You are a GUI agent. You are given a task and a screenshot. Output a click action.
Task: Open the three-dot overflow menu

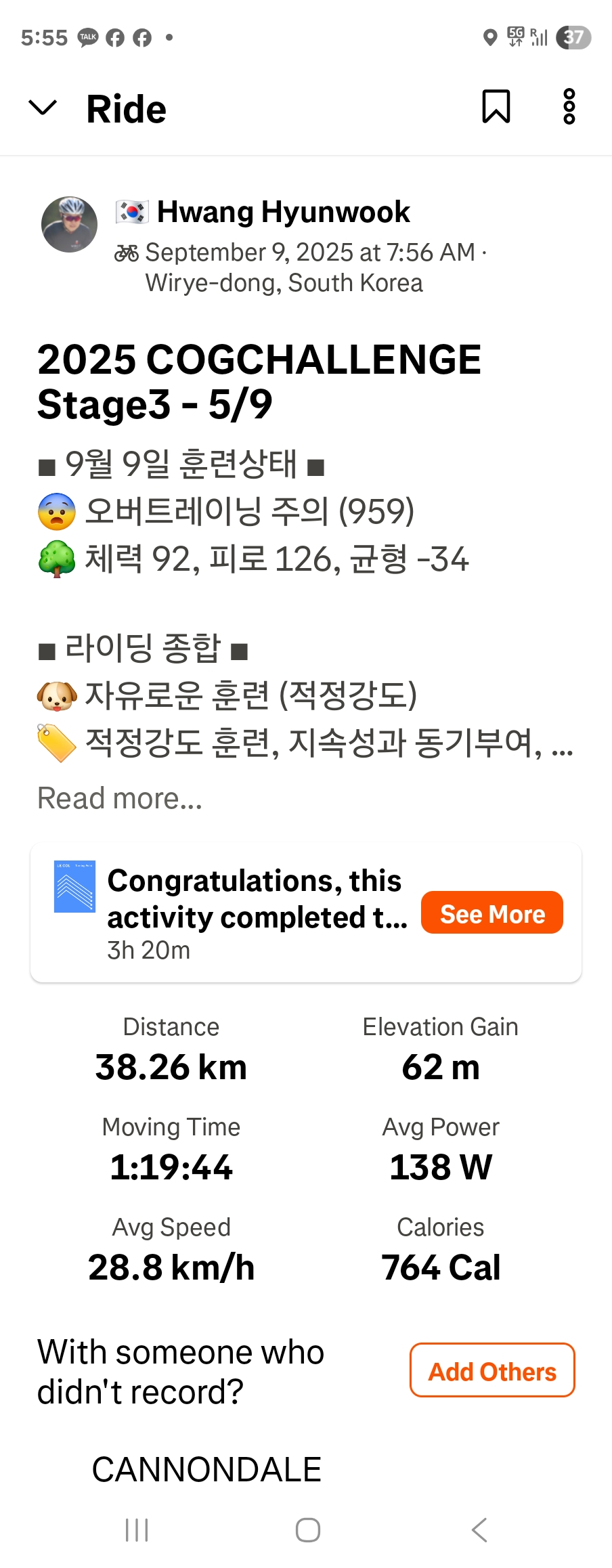pos(569,106)
